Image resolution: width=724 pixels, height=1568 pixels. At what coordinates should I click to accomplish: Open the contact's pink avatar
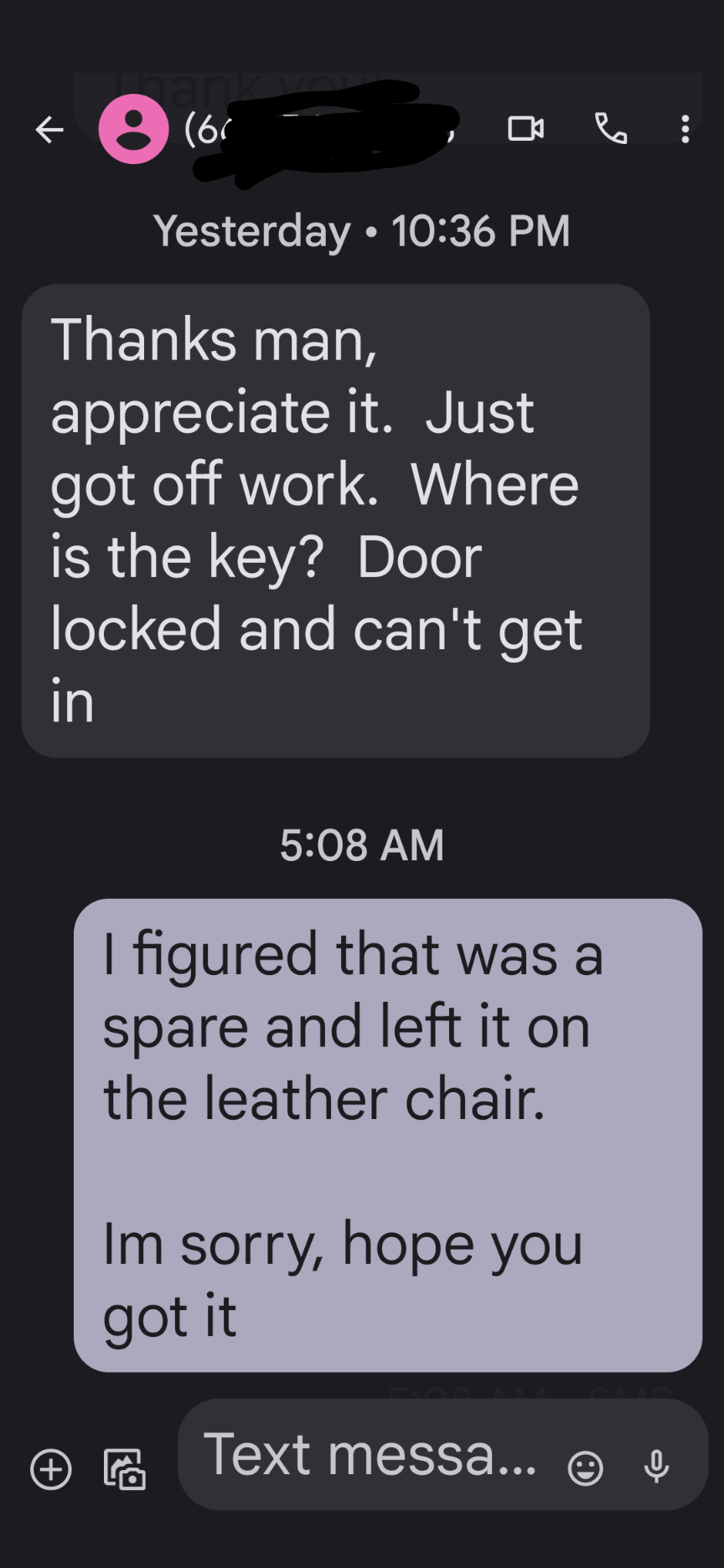coord(133,129)
